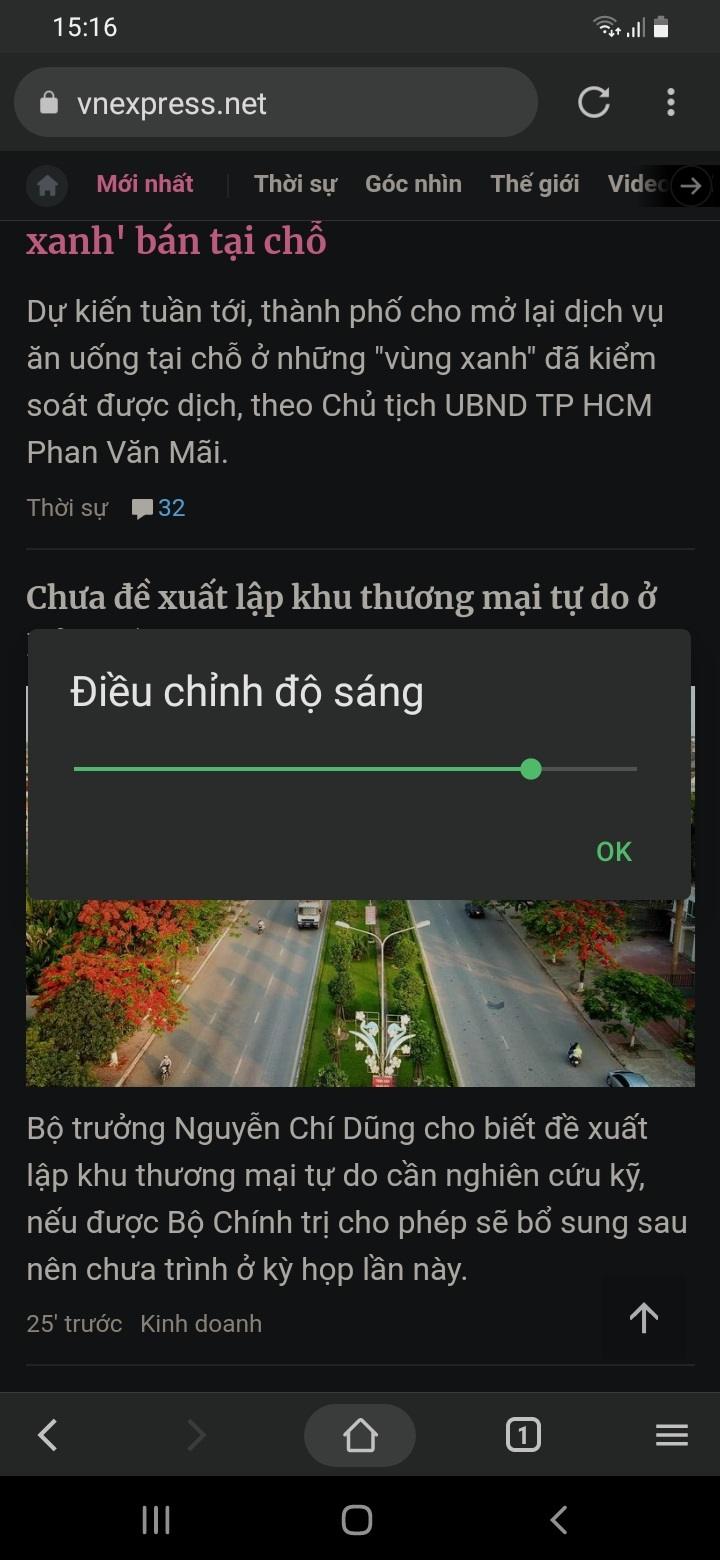Open the browser home page button
Screen dimensions: 720x1560
pos(360,1435)
